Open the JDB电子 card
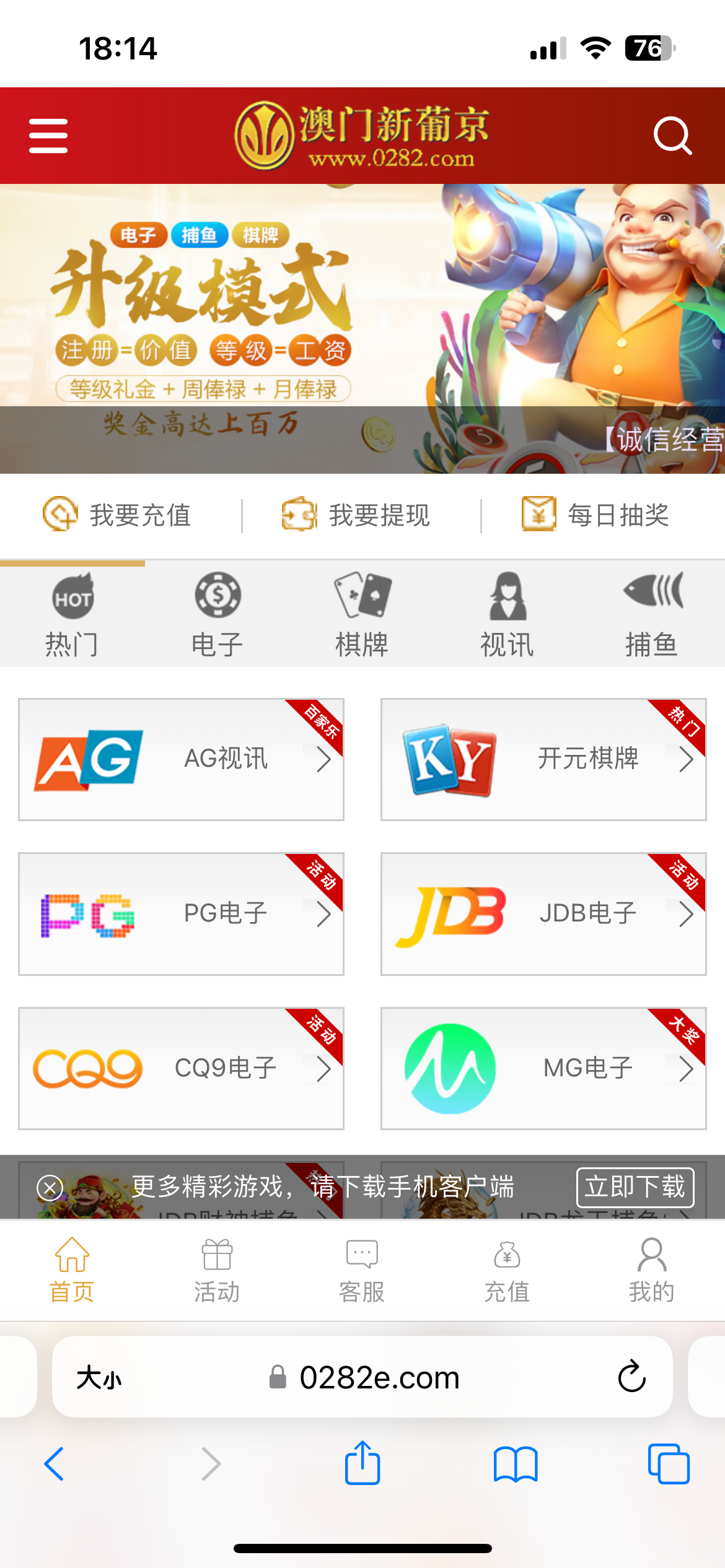This screenshot has width=725, height=1568. (543, 914)
